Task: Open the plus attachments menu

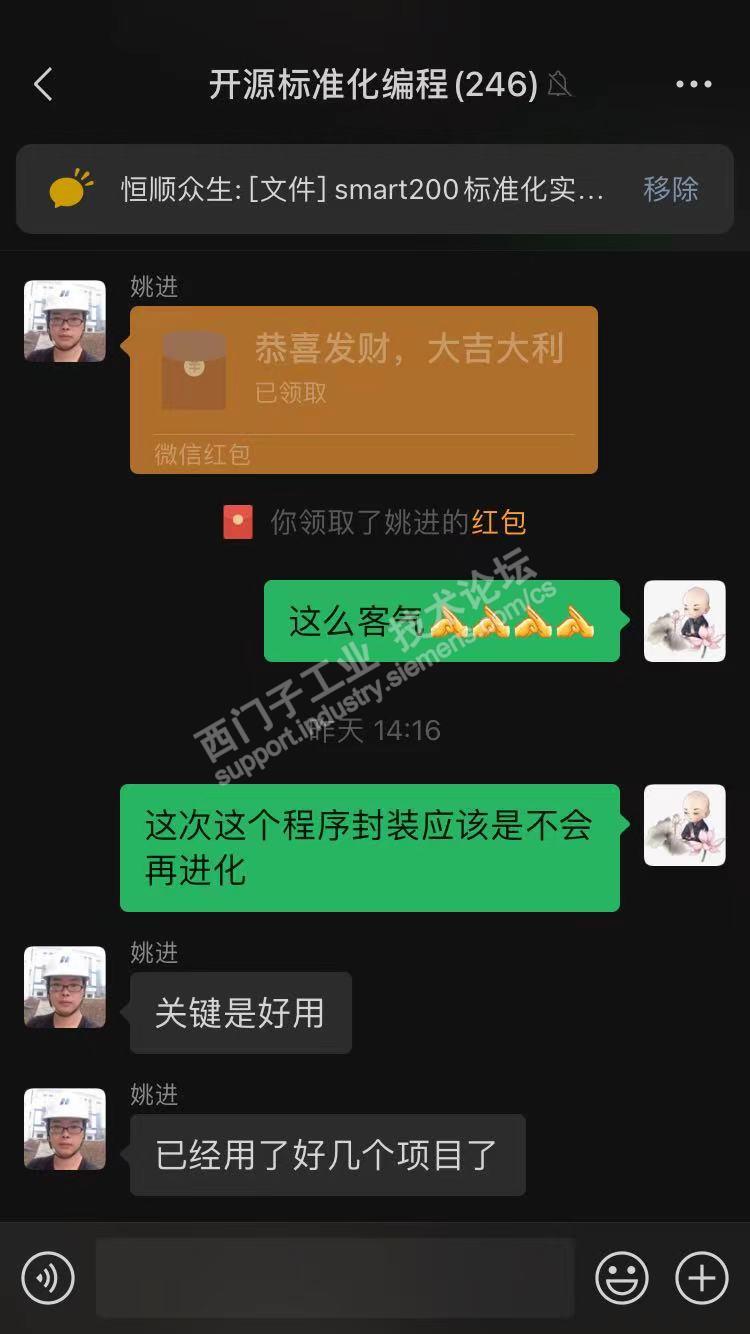Action: (701, 1278)
